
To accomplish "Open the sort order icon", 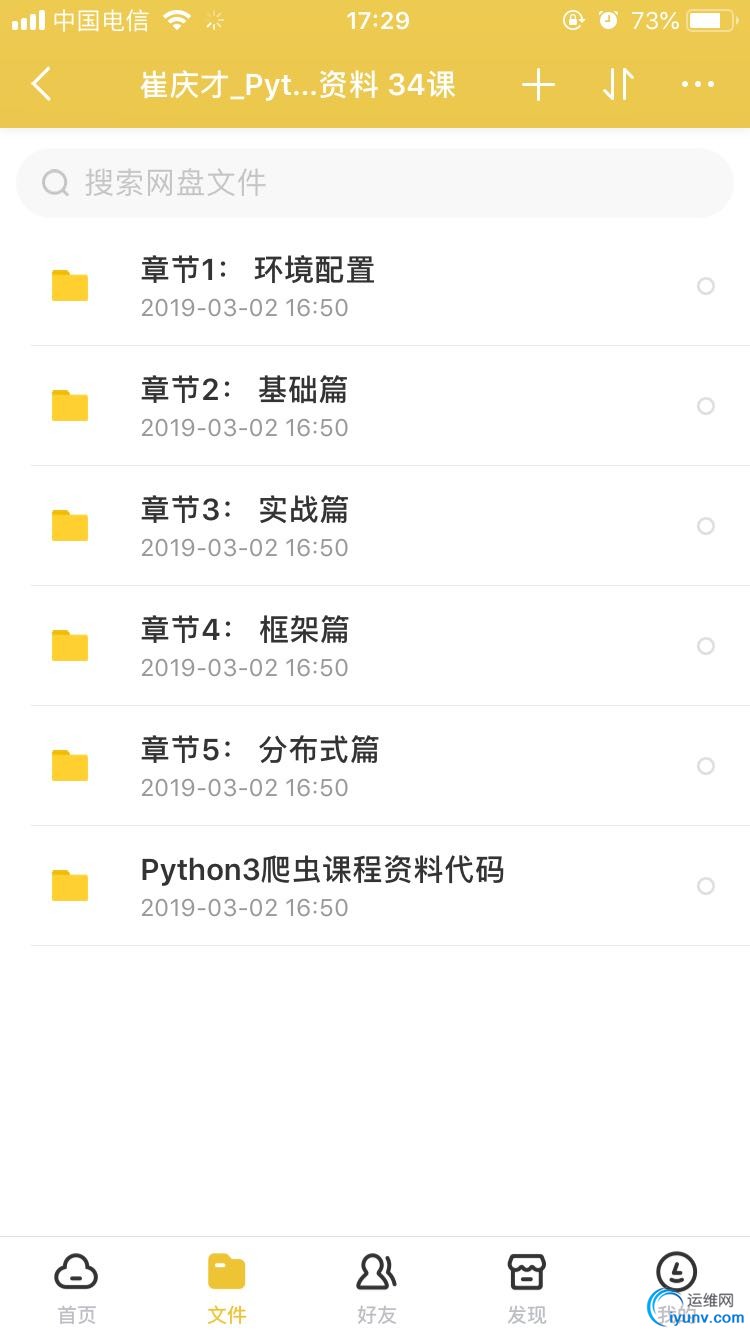I will click(618, 85).
